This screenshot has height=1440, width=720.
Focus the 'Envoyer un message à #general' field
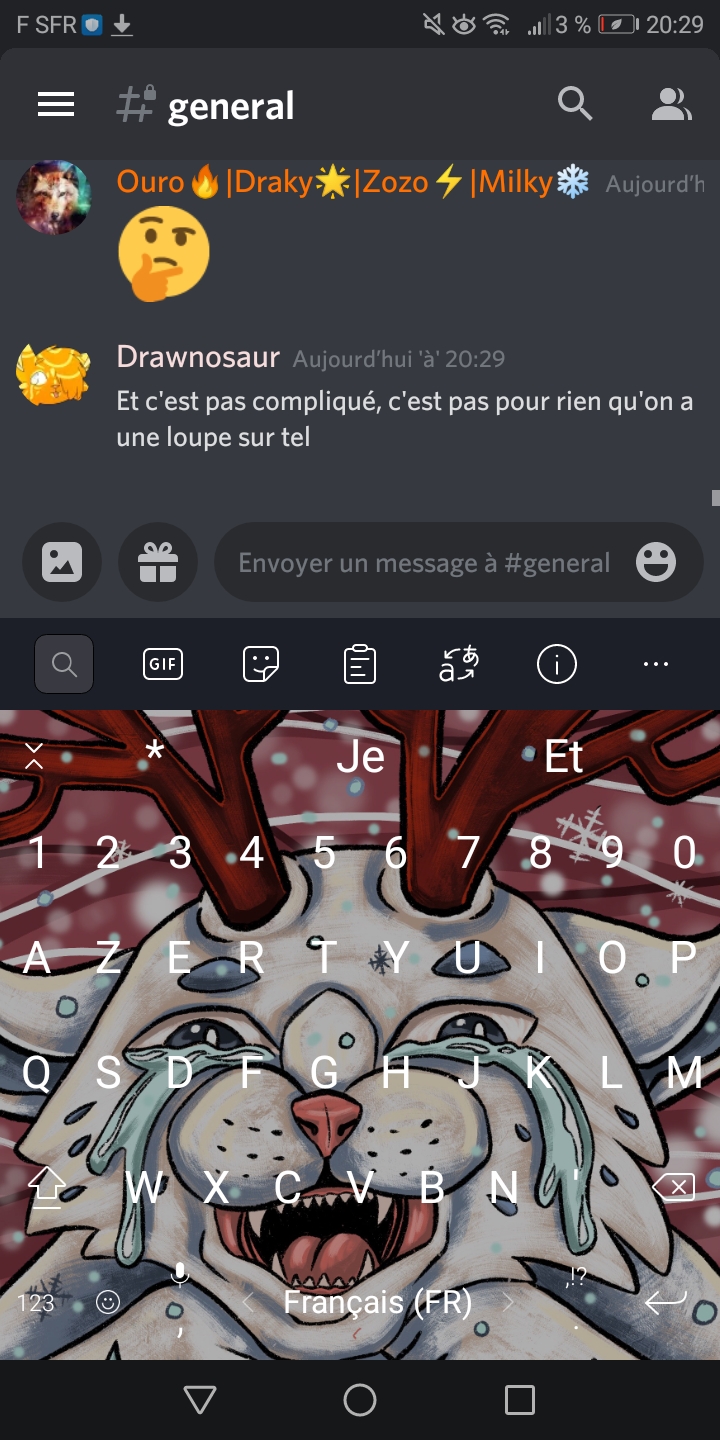(424, 563)
